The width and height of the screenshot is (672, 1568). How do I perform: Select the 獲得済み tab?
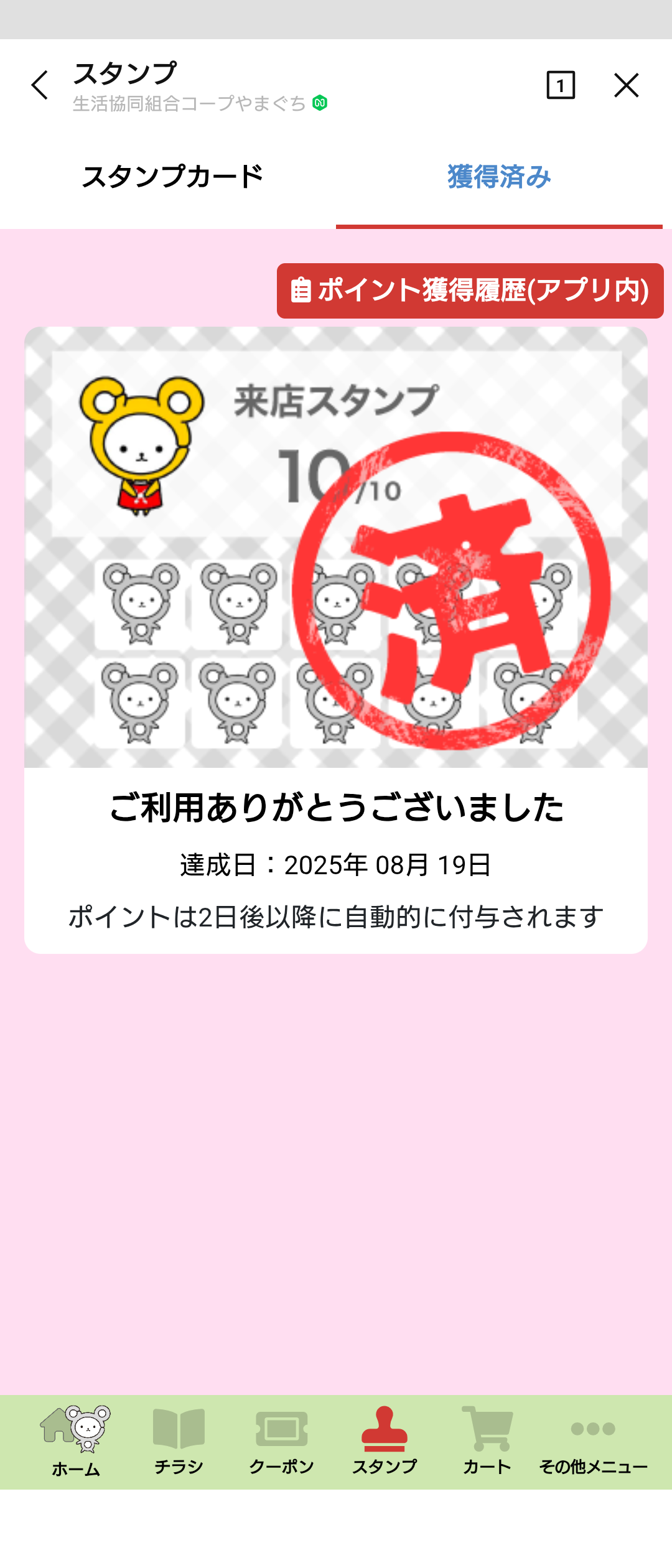pos(499,177)
